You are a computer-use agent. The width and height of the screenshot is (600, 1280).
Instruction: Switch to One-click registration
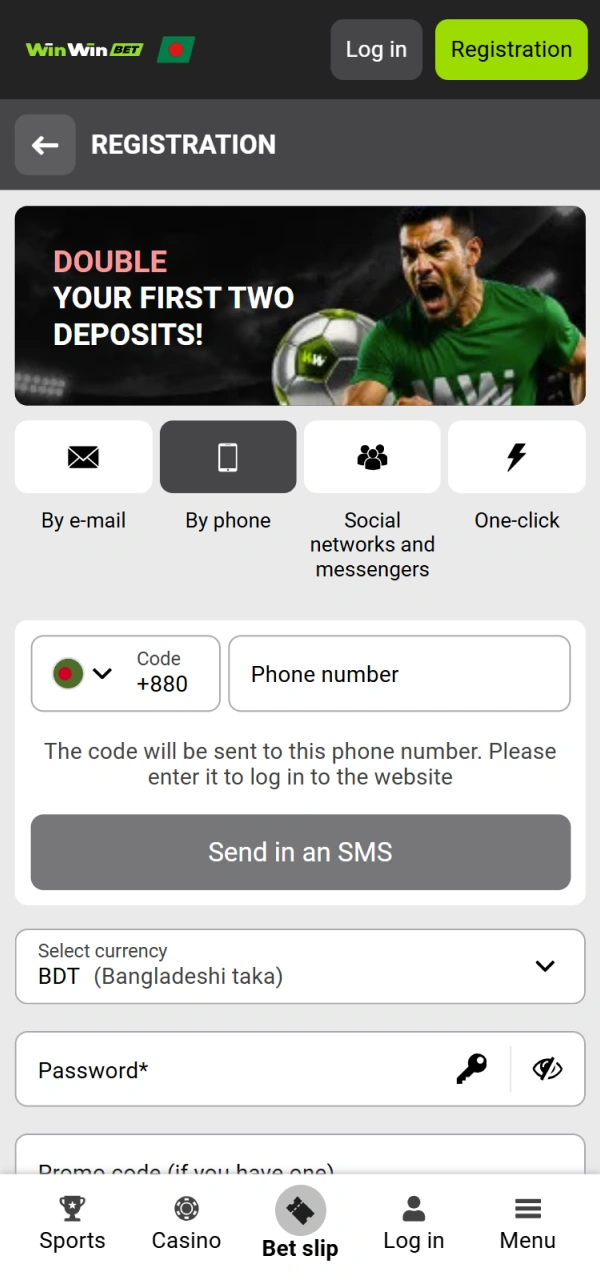[516, 457]
